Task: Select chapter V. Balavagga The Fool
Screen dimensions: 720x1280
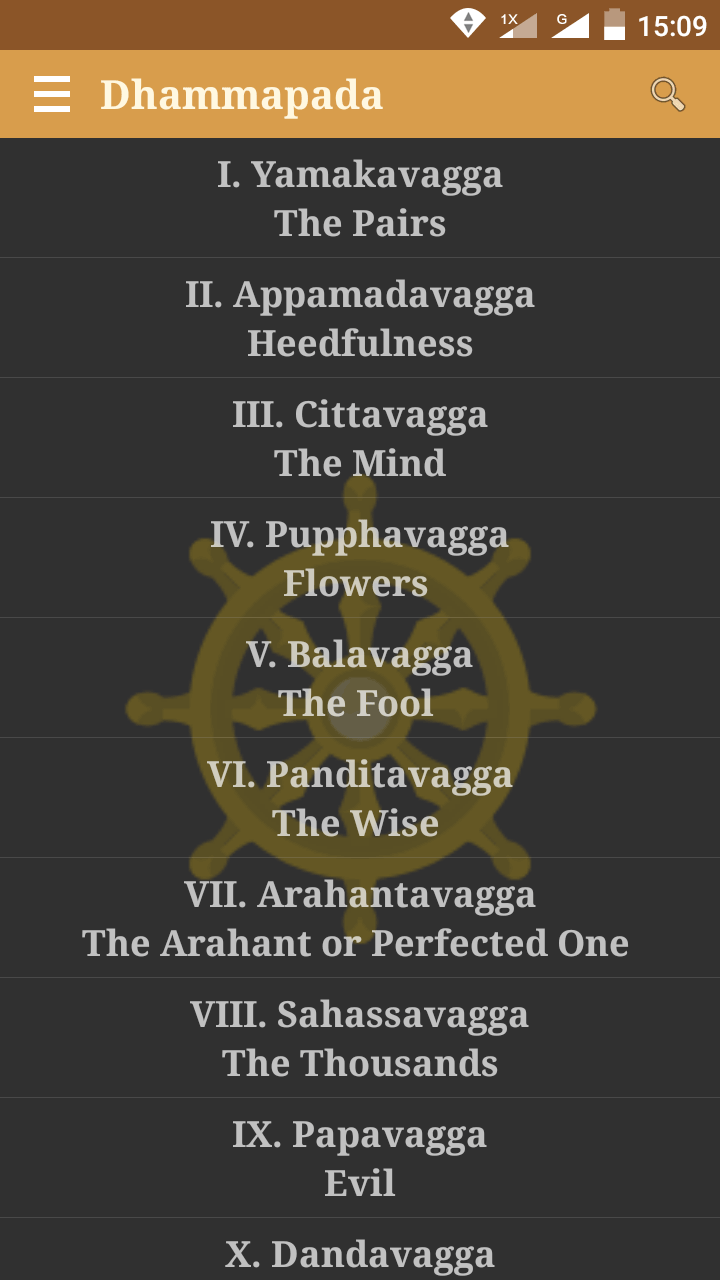Action: pyautogui.click(x=360, y=678)
